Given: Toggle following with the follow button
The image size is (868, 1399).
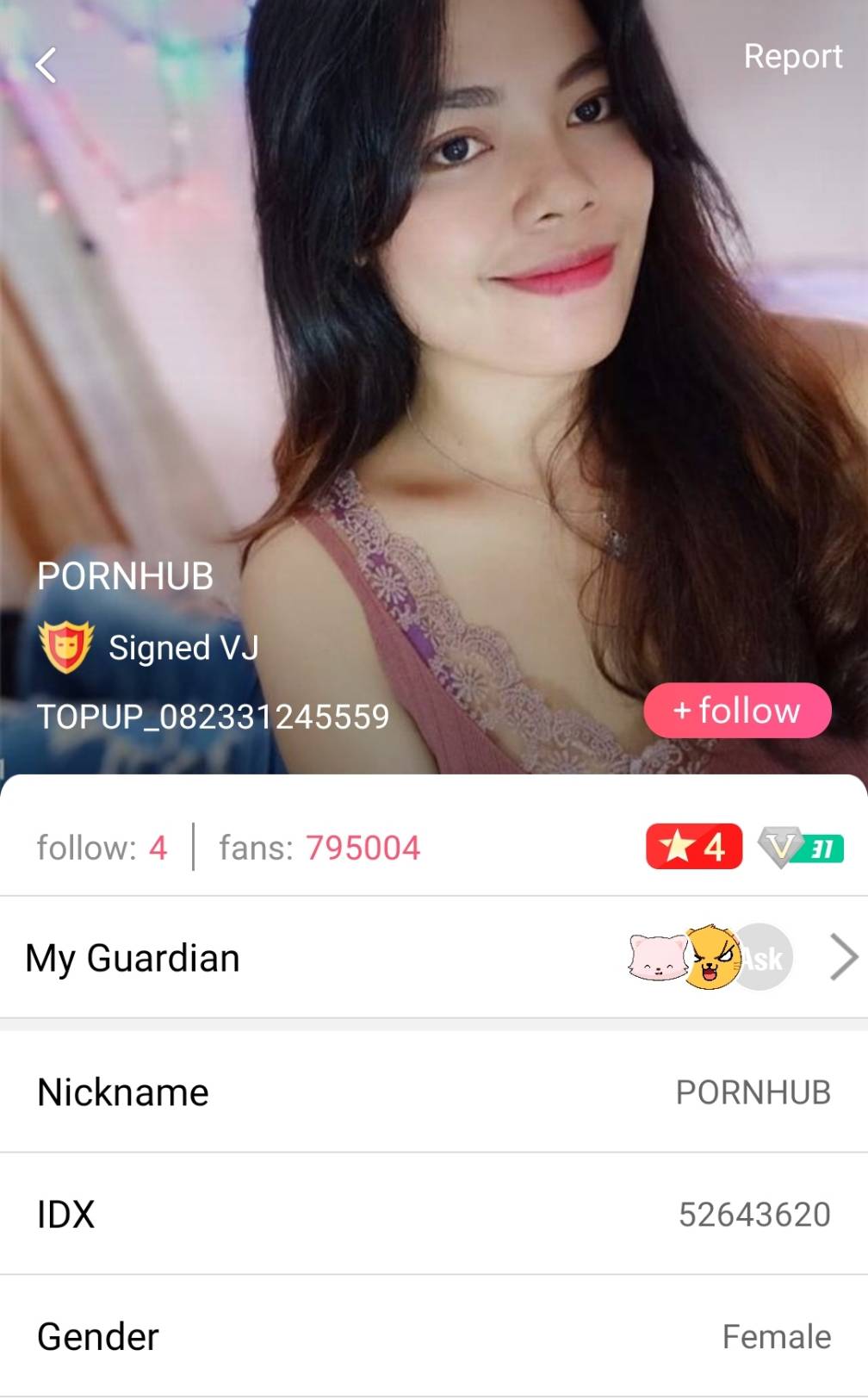Looking at the screenshot, I should 737,710.
